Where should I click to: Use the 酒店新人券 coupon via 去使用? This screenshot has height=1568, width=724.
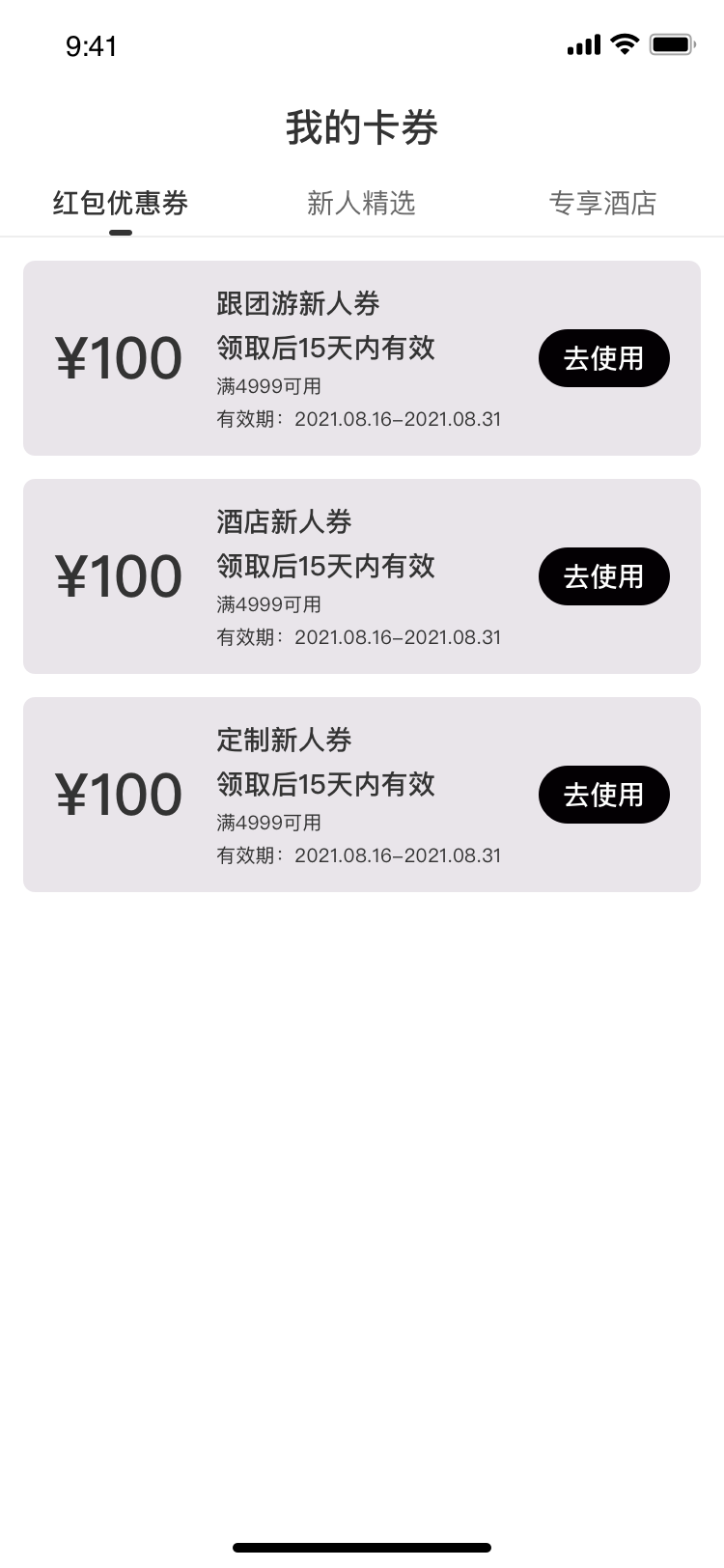[603, 576]
